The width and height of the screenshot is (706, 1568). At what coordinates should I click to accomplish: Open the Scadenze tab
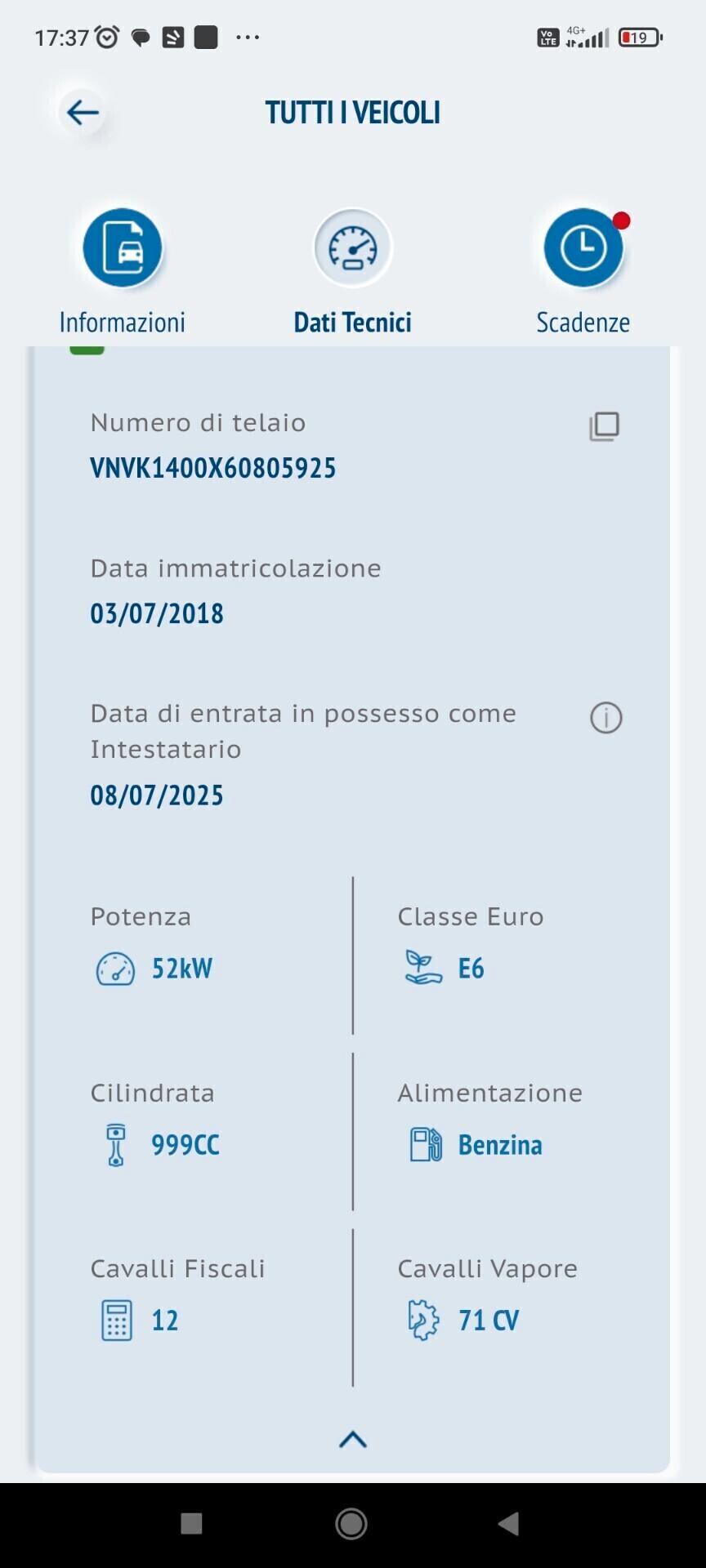(583, 248)
